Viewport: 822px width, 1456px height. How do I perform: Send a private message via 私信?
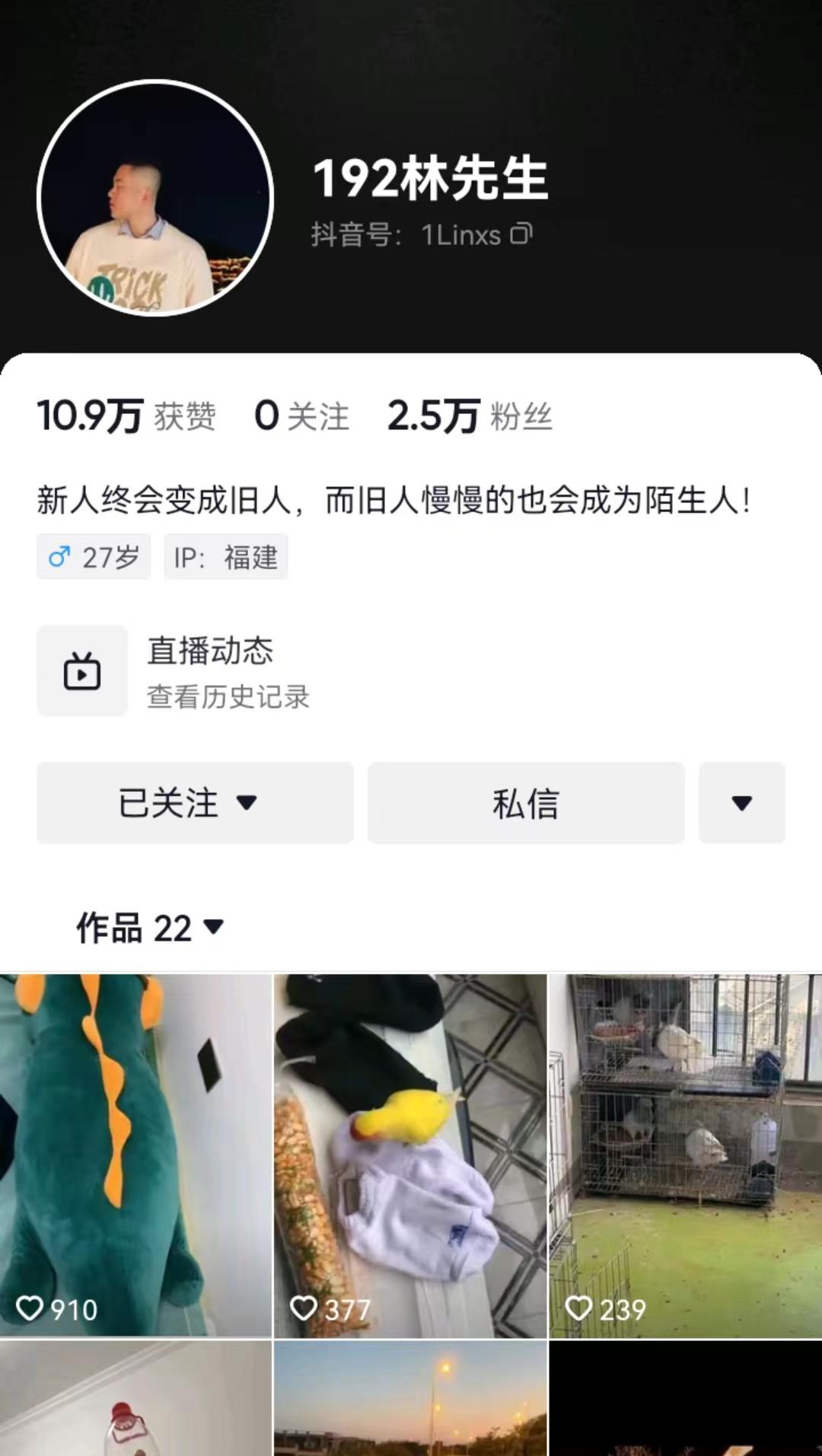(526, 803)
